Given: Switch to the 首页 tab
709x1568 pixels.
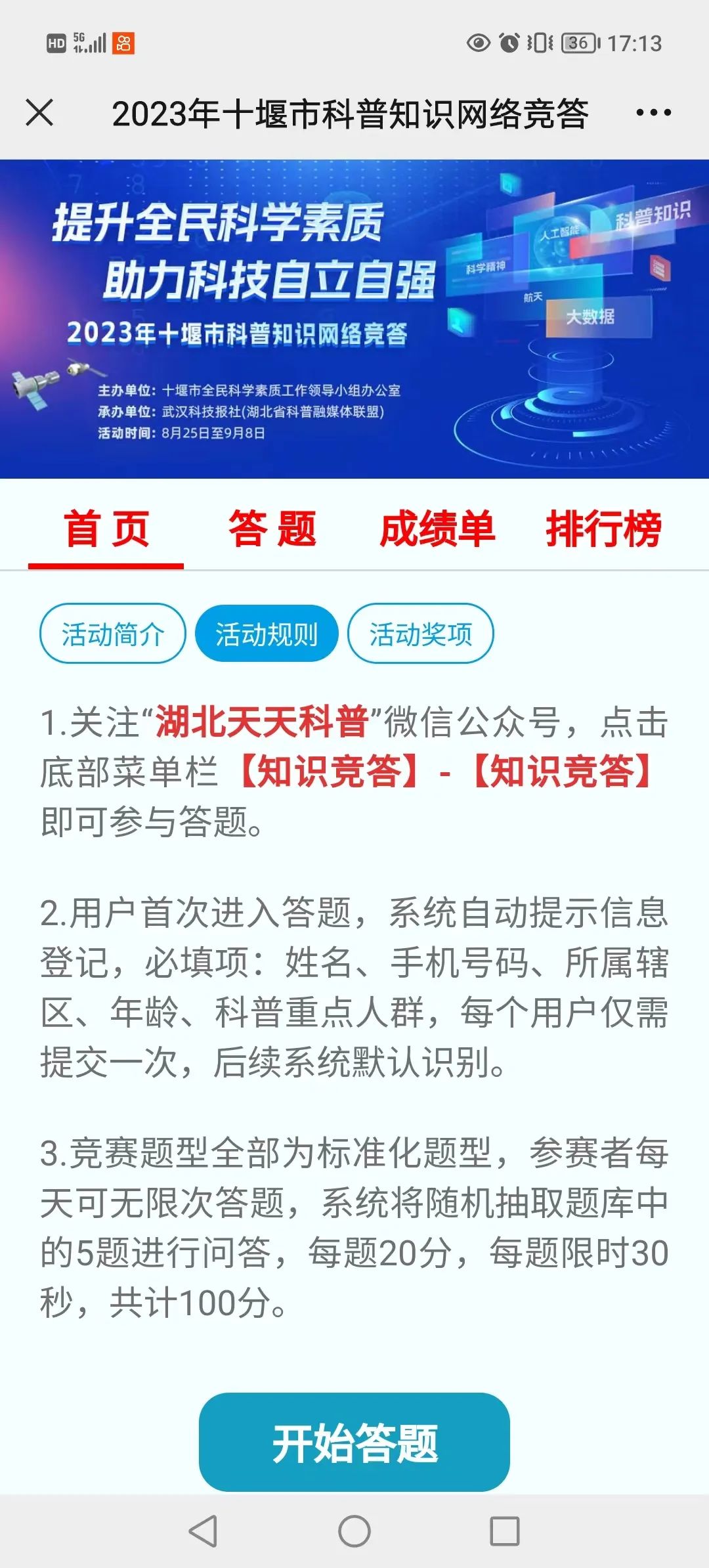Looking at the screenshot, I should coord(106,529).
